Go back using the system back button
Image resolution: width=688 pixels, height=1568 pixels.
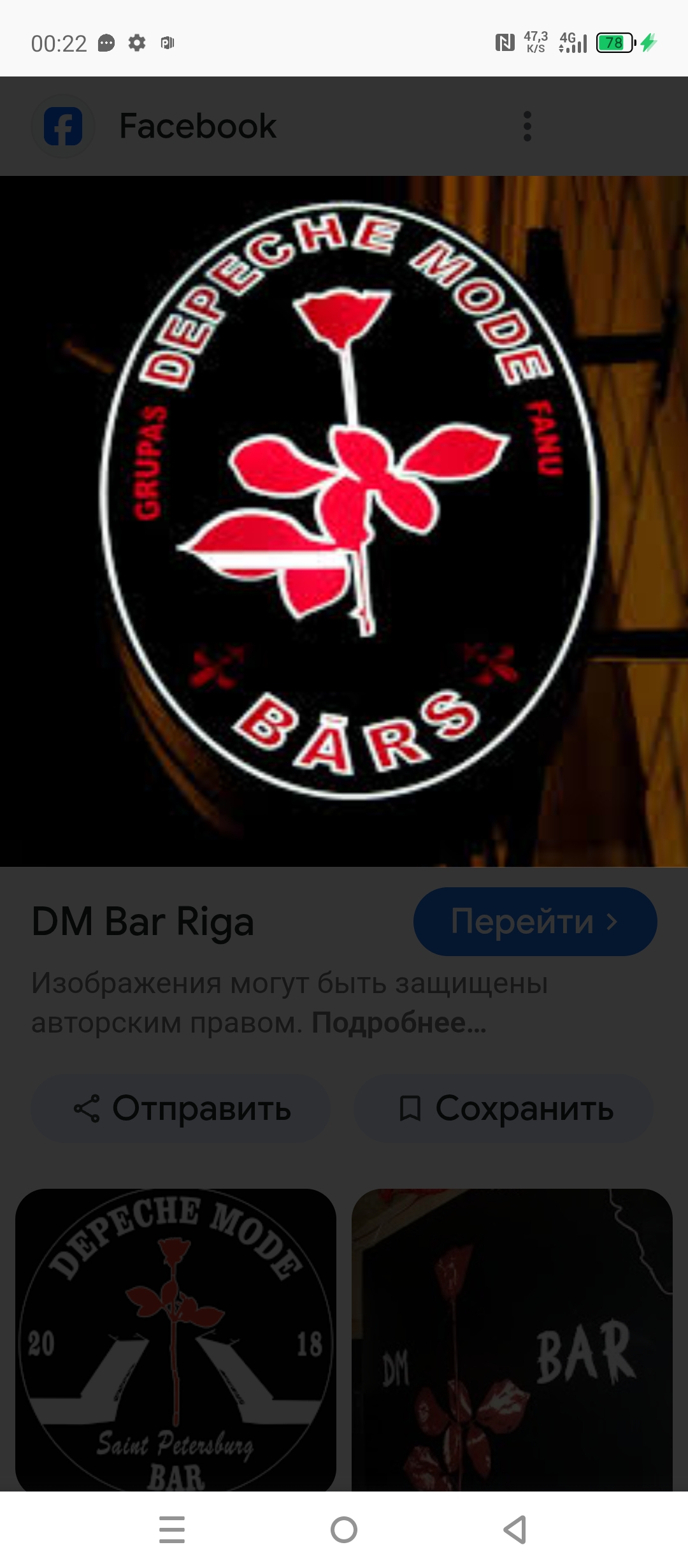(515, 1529)
